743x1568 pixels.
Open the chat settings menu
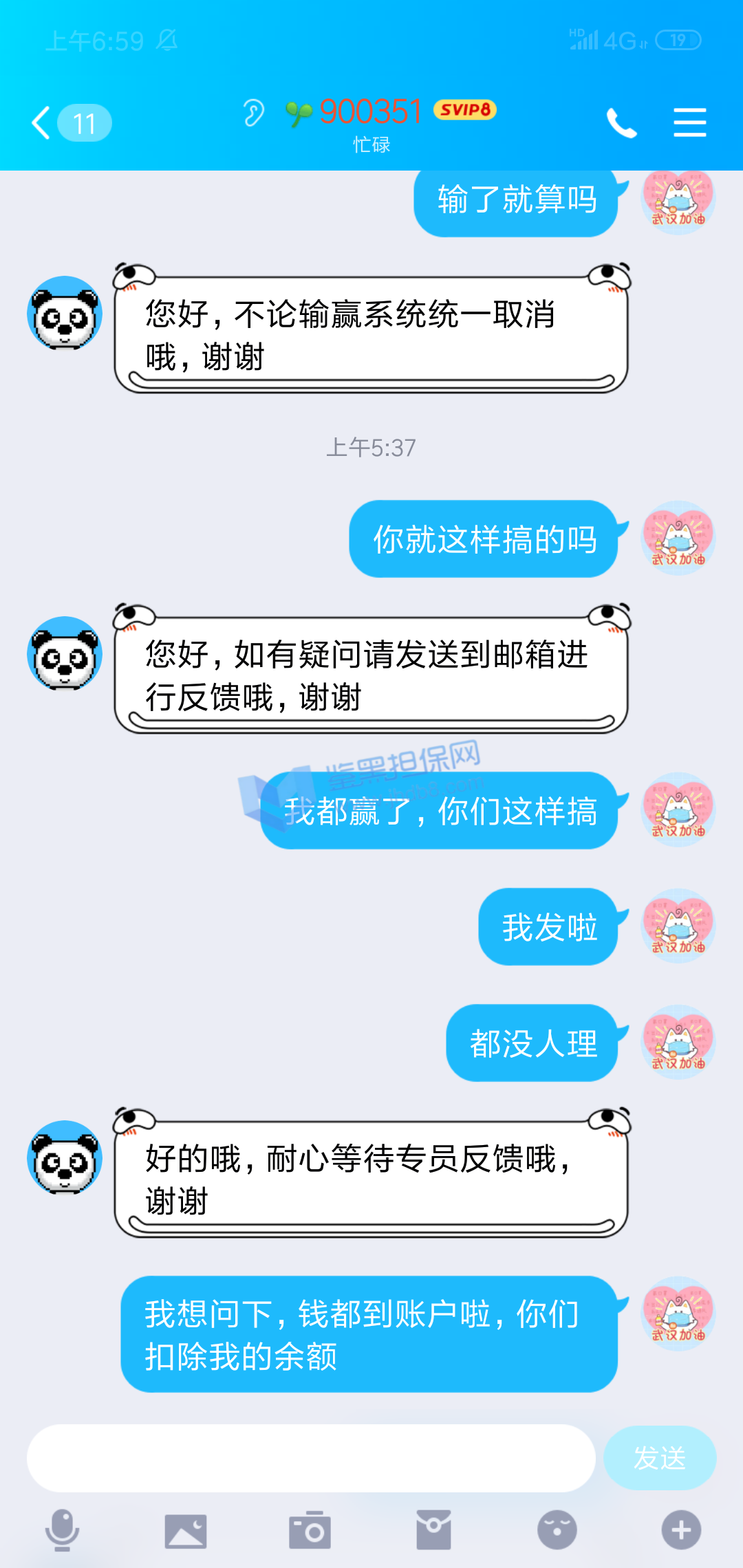[689, 123]
